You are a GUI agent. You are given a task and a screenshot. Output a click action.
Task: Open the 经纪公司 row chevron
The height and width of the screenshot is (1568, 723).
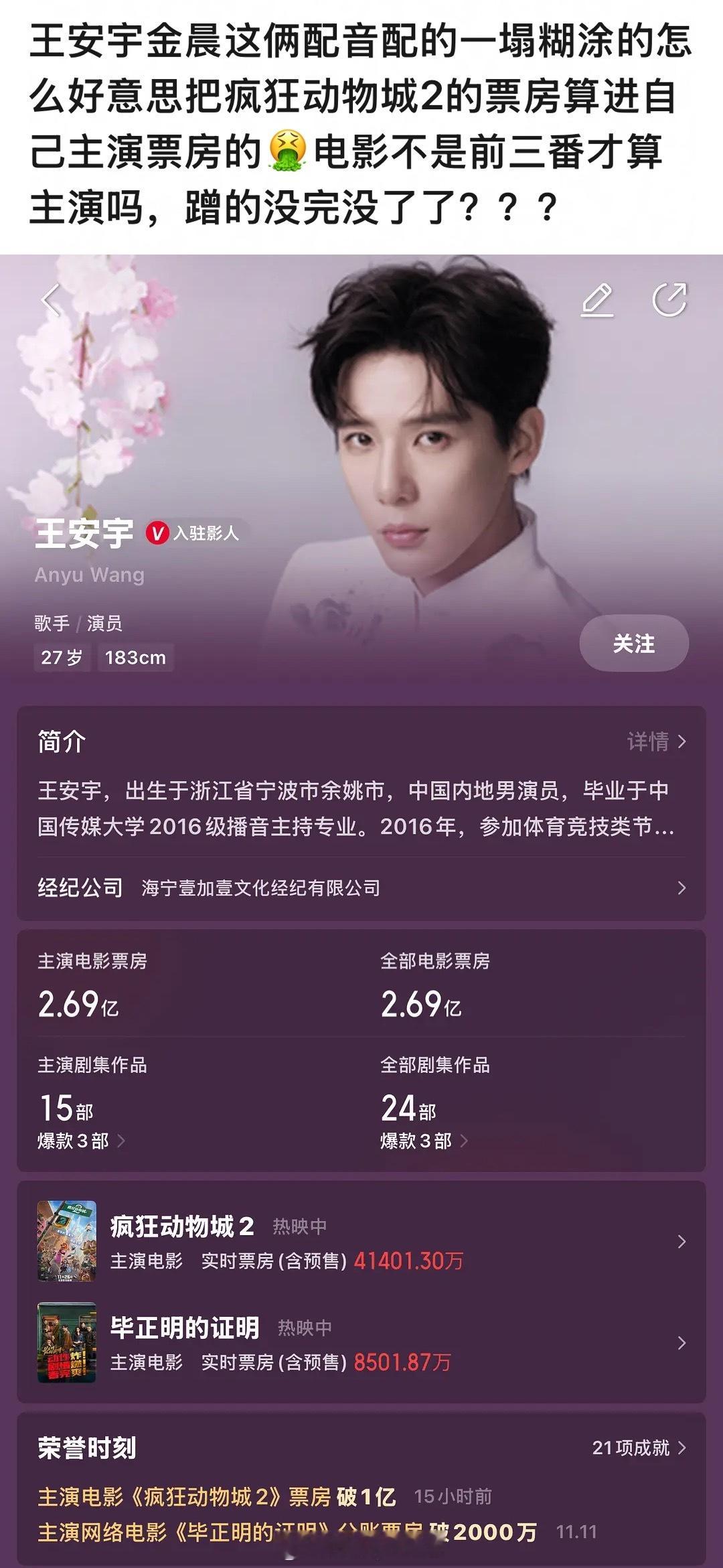coord(681,889)
